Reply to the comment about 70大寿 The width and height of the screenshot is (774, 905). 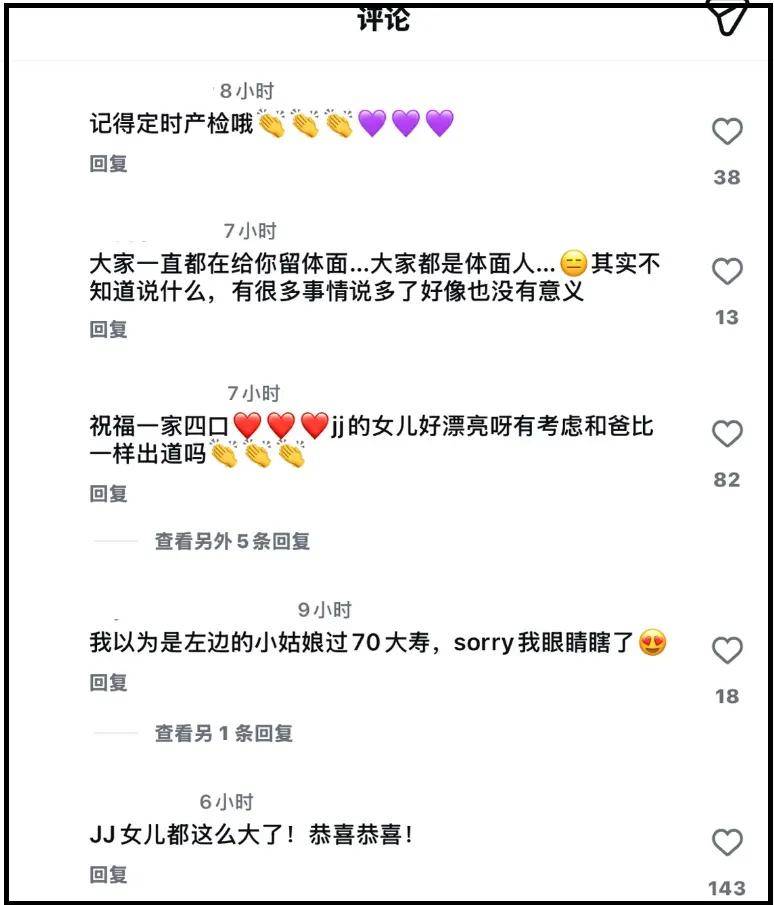pos(109,683)
